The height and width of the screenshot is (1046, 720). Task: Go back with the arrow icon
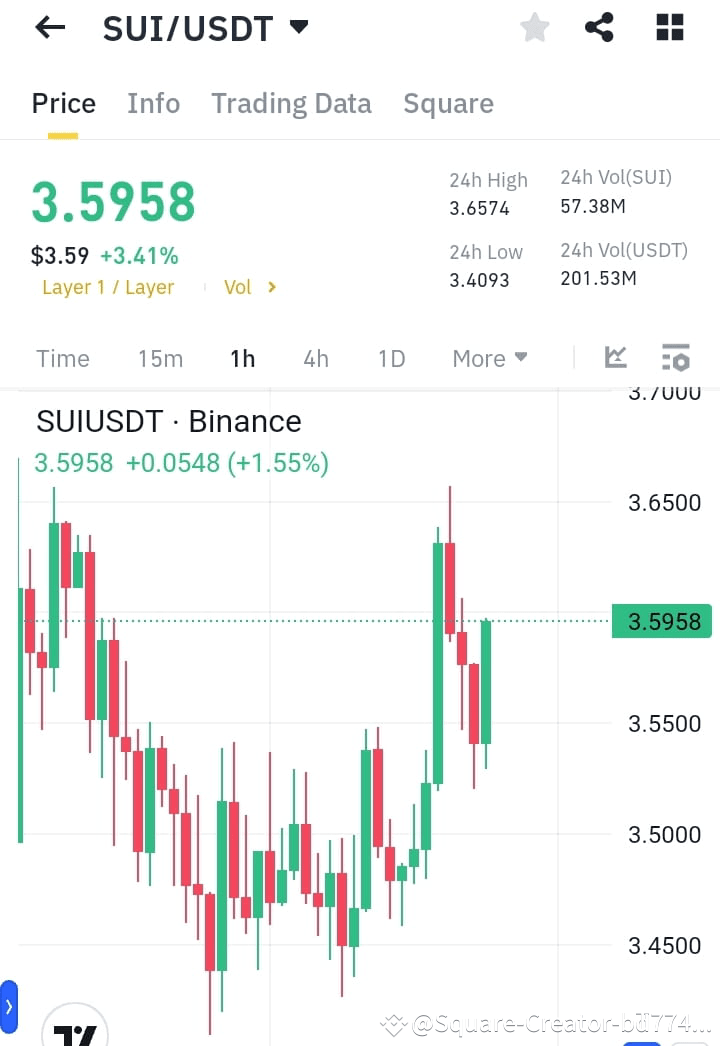(x=48, y=27)
